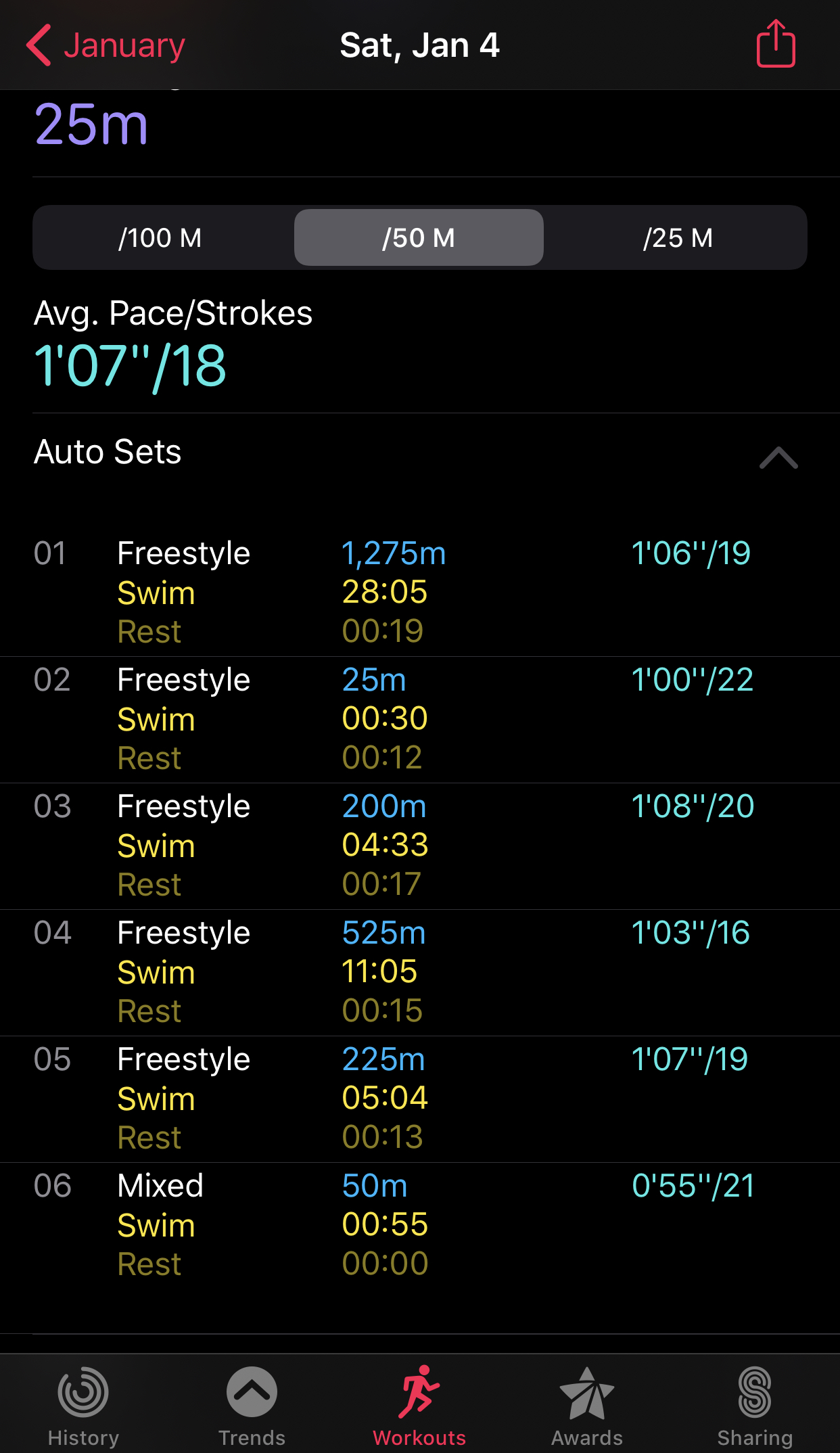
Task: Share this workout
Action: pos(776,43)
